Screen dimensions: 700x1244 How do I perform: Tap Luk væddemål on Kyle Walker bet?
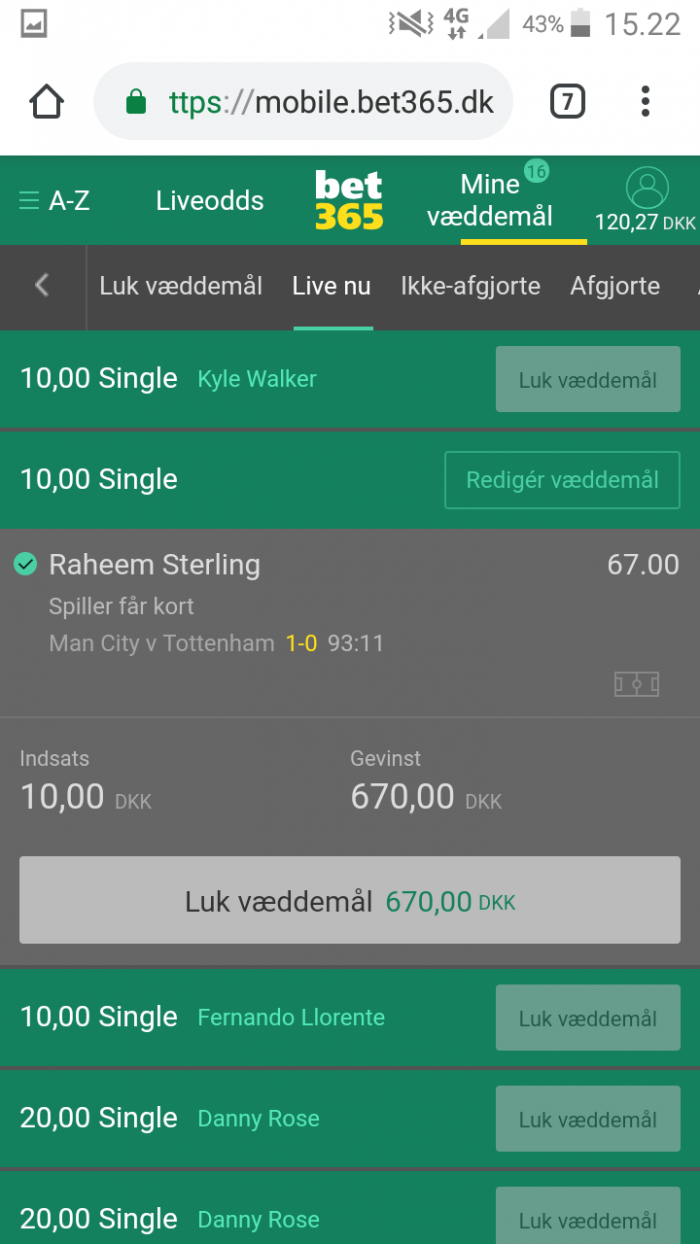(x=588, y=380)
